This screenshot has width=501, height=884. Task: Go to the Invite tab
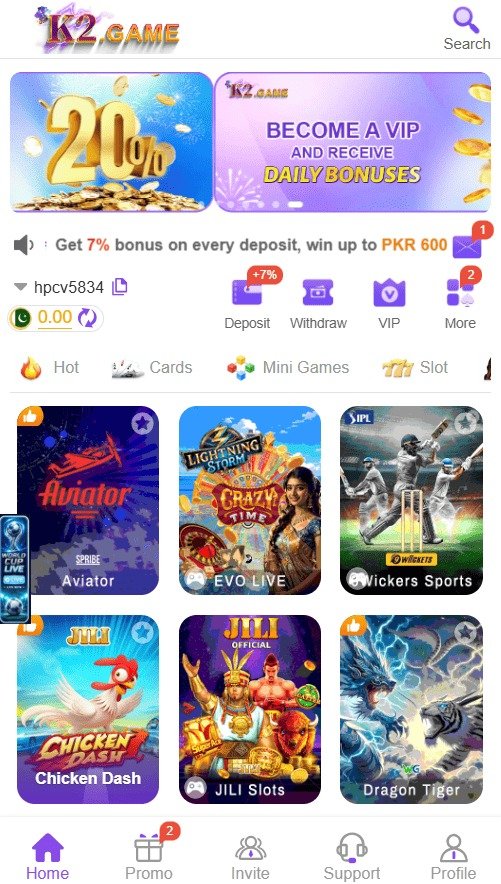coord(250,856)
